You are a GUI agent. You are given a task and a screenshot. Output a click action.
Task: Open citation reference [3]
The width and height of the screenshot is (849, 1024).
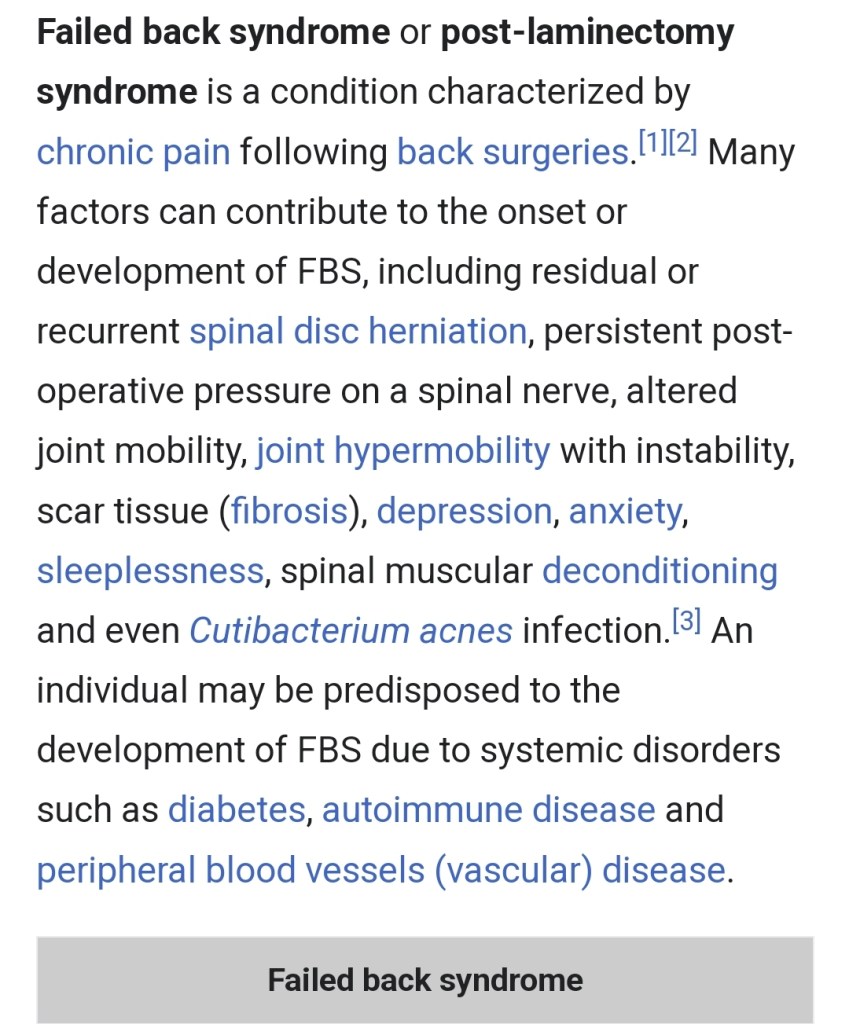coord(686,622)
